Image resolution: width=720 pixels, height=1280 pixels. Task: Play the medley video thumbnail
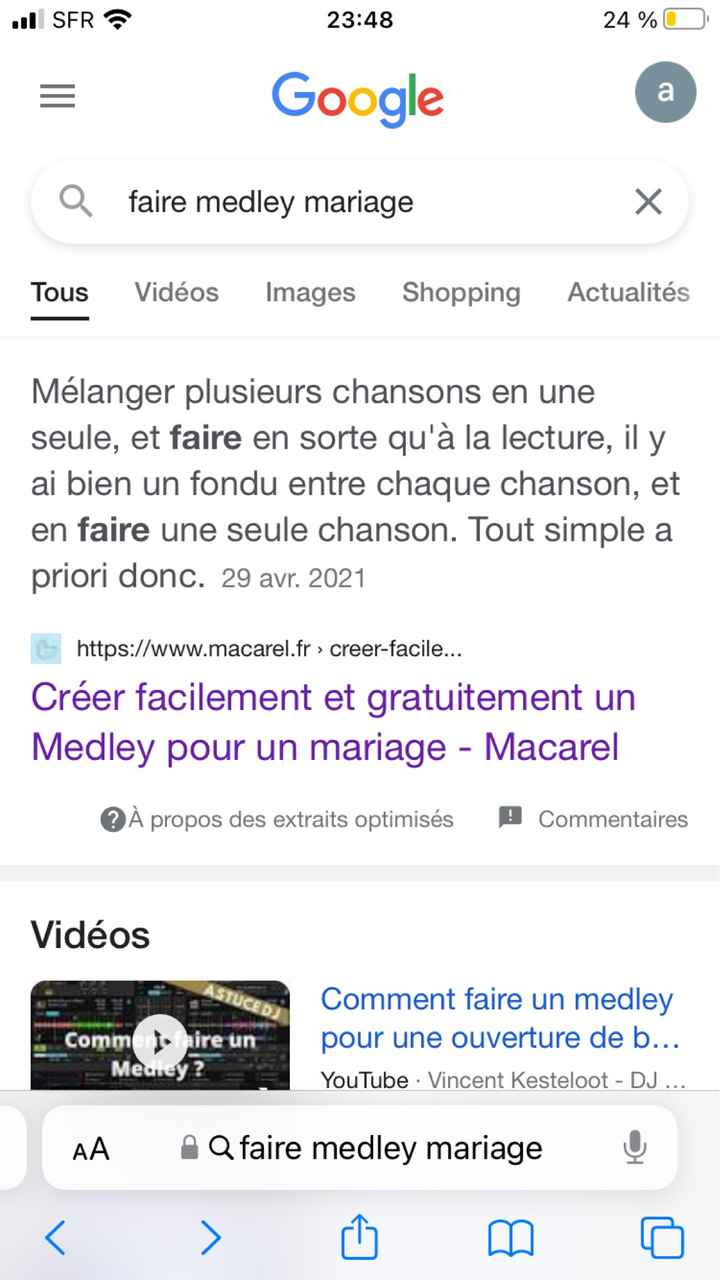pyautogui.click(x=160, y=1040)
